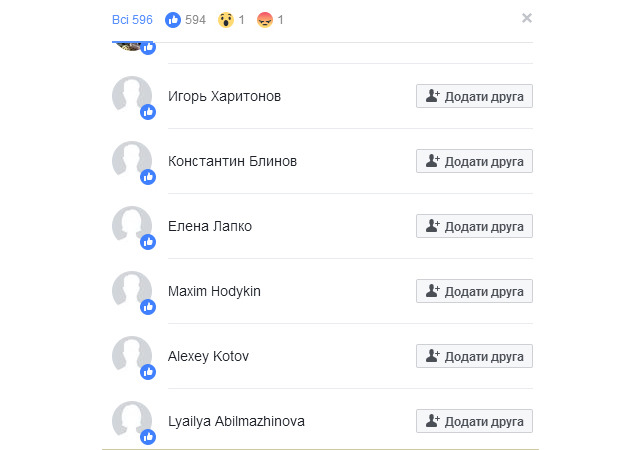Screen dimensions: 640x450
Task: Add Игорь Харитонов as a friend
Action: [x=474, y=96]
